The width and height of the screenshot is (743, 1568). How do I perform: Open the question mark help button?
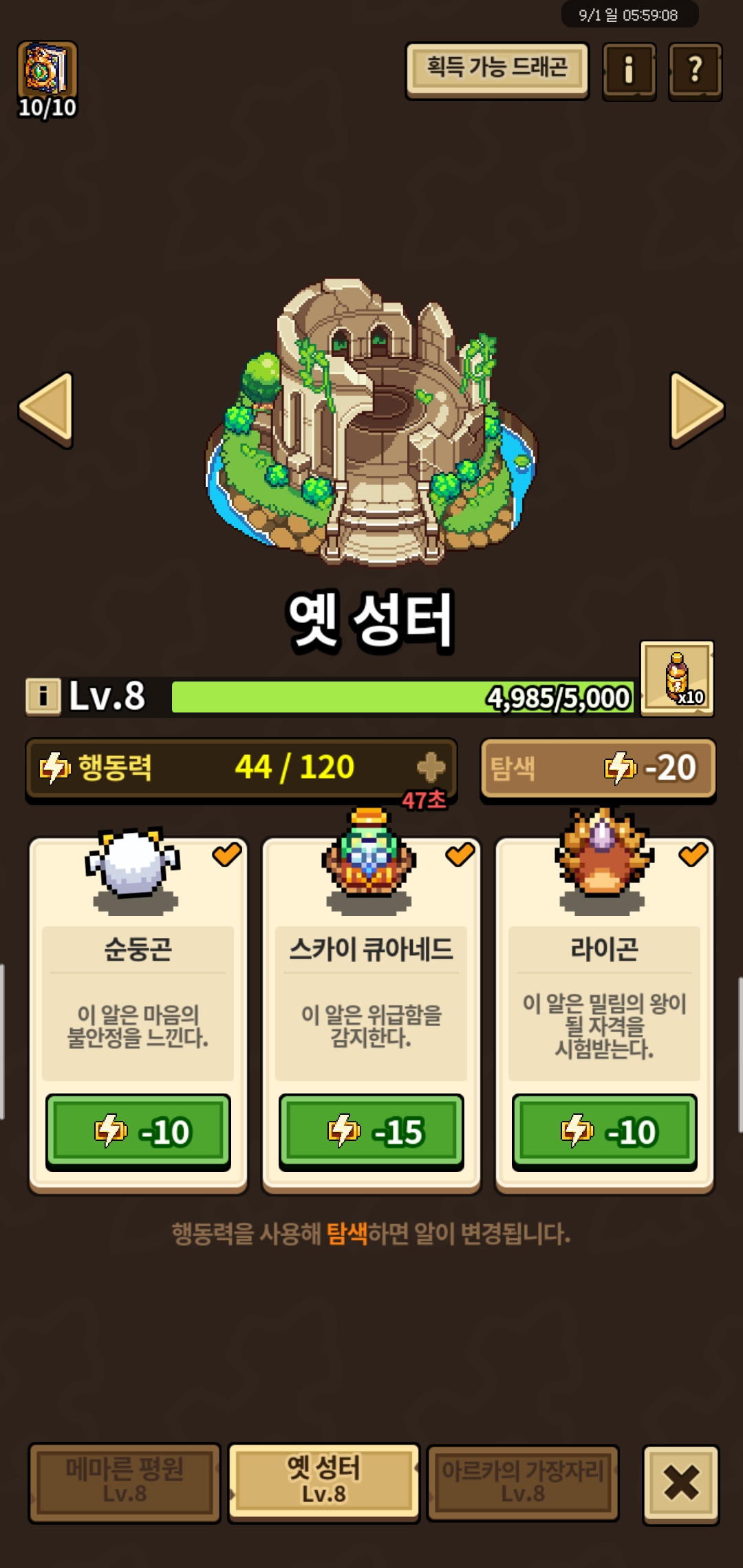click(695, 71)
